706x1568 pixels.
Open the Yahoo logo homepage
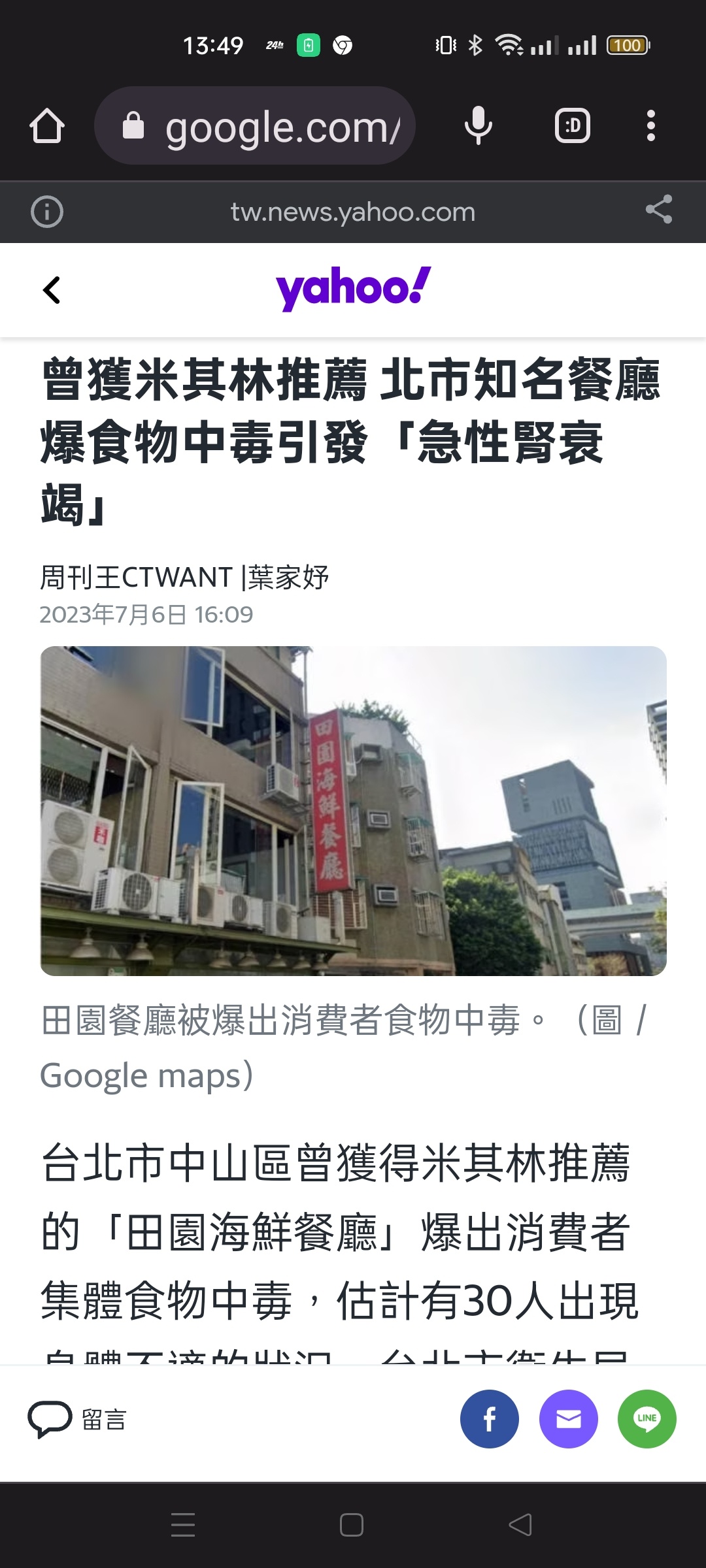353,288
